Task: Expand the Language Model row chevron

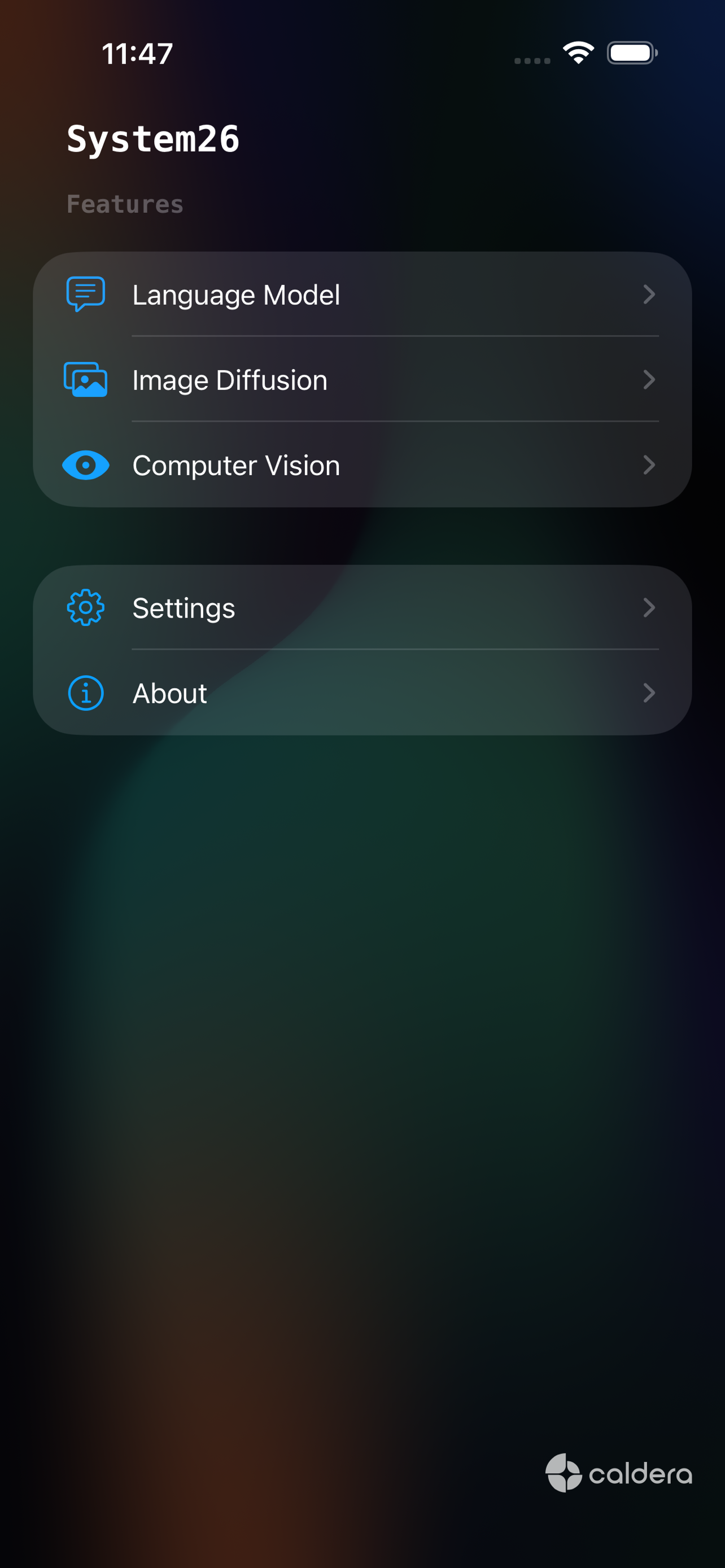Action: [x=649, y=295]
